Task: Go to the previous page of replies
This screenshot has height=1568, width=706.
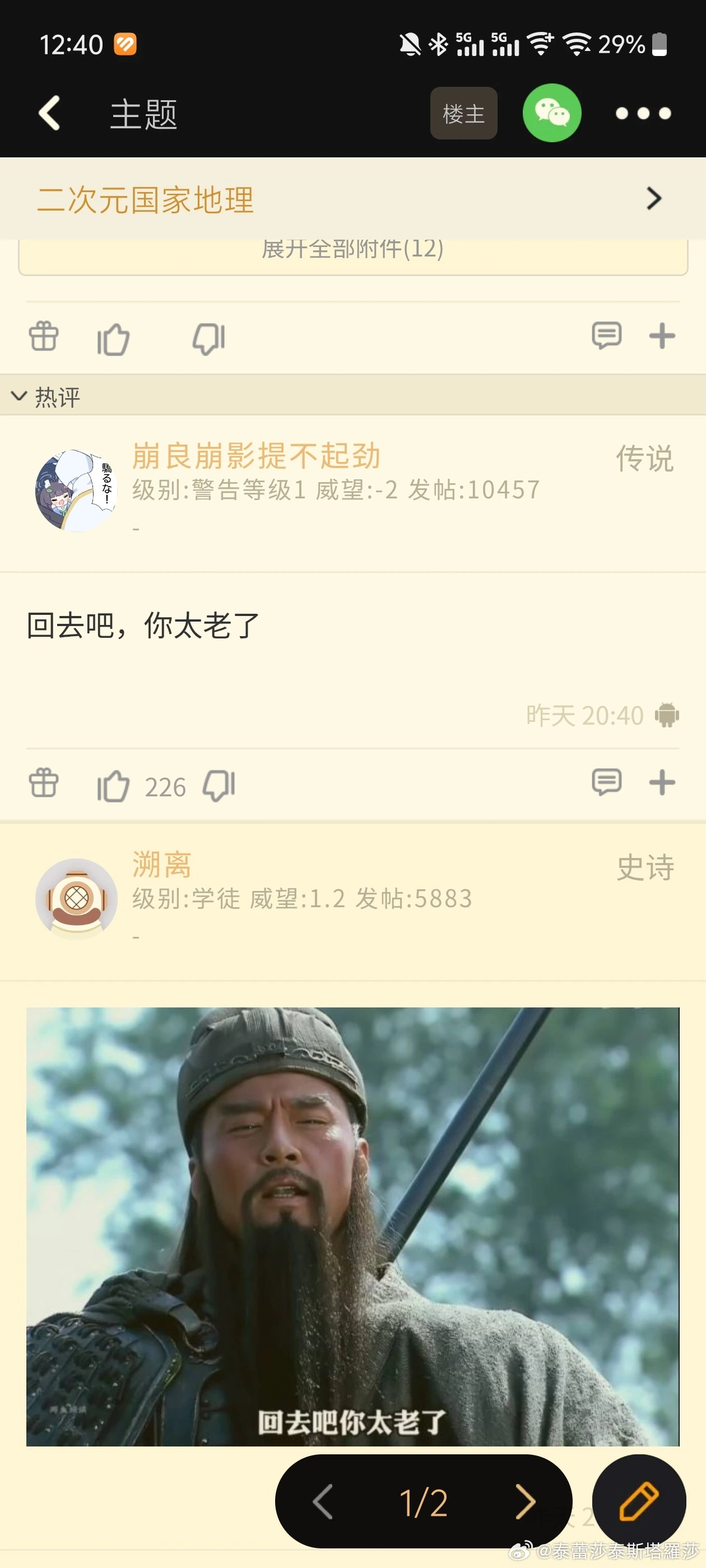Action: [323, 1501]
